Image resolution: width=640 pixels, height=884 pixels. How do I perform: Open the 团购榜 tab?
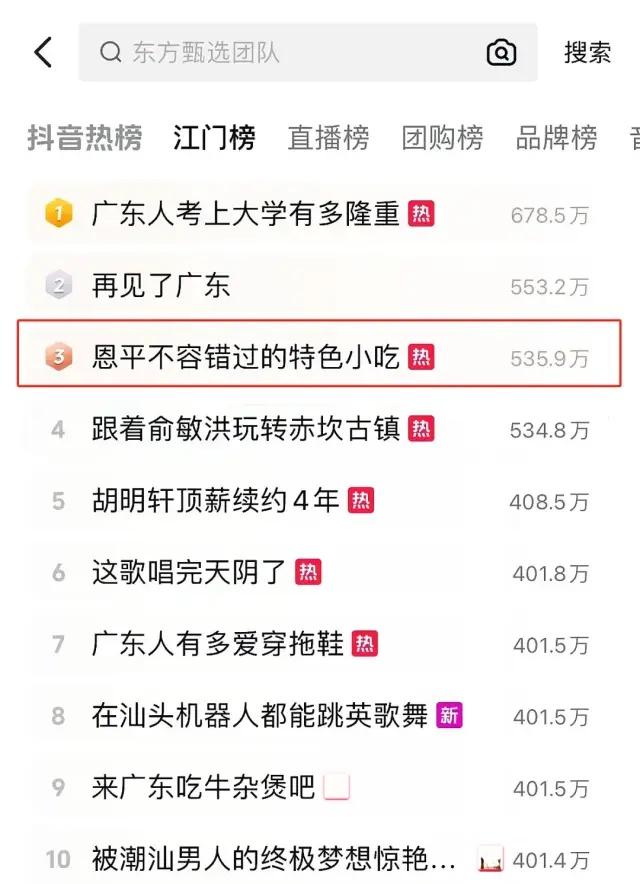click(442, 138)
